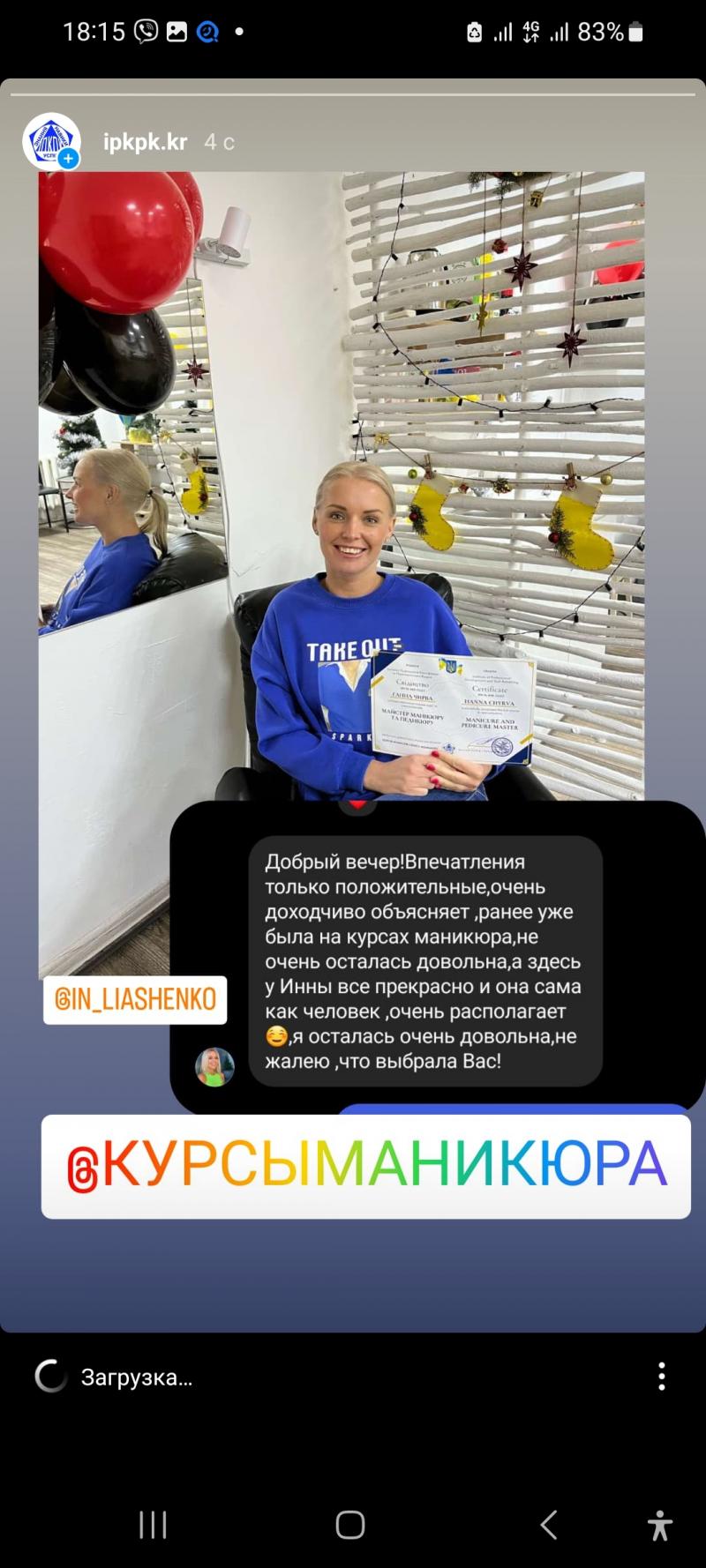Go back with the system back button
This screenshot has width=706, height=1568.
[548, 1524]
